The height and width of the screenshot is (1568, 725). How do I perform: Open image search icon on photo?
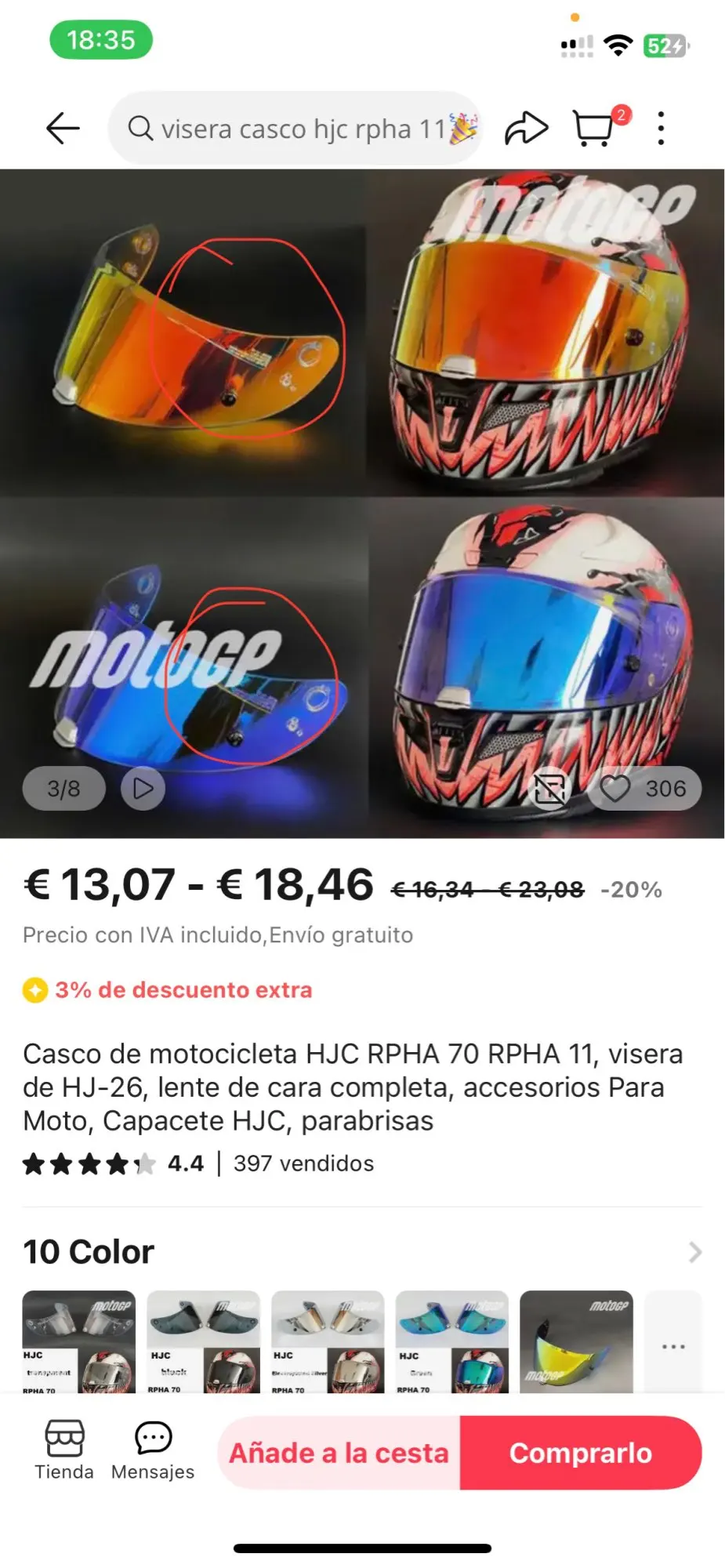click(x=549, y=789)
